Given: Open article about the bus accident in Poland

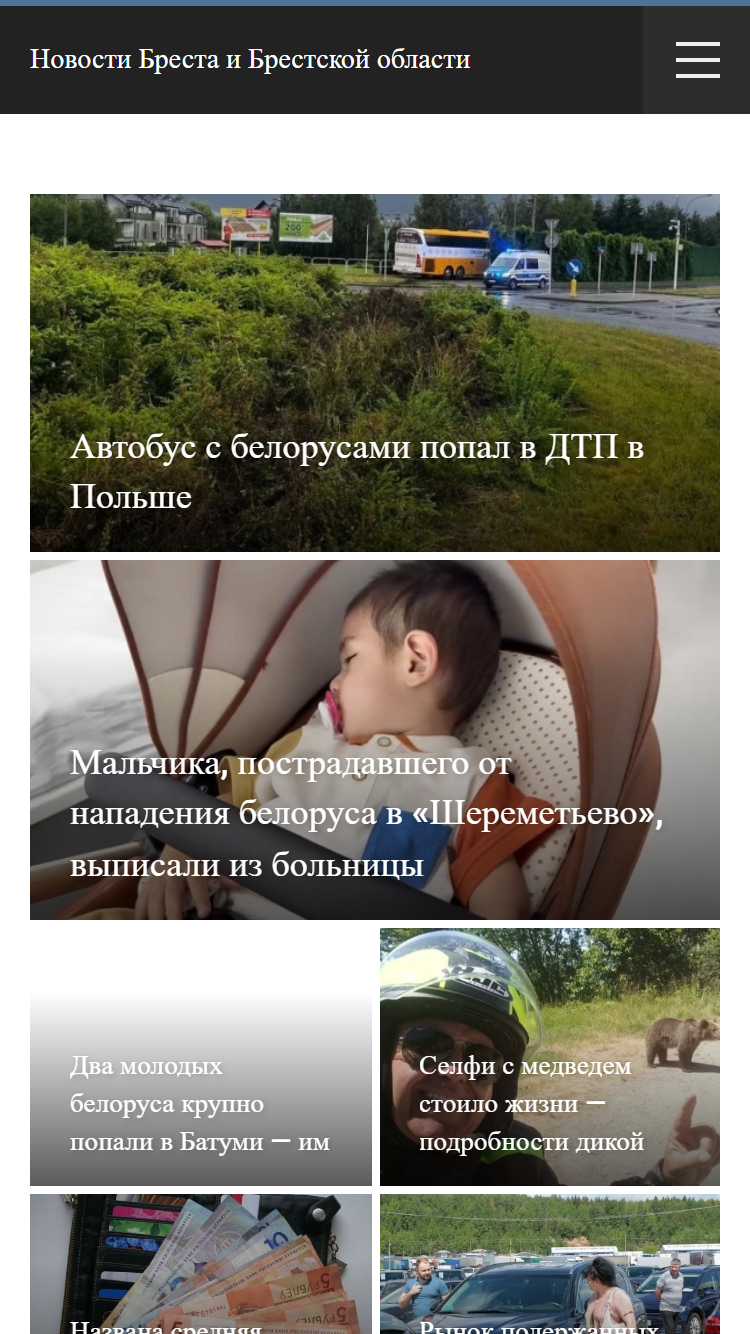Looking at the screenshot, I should [x=375, y=373].
